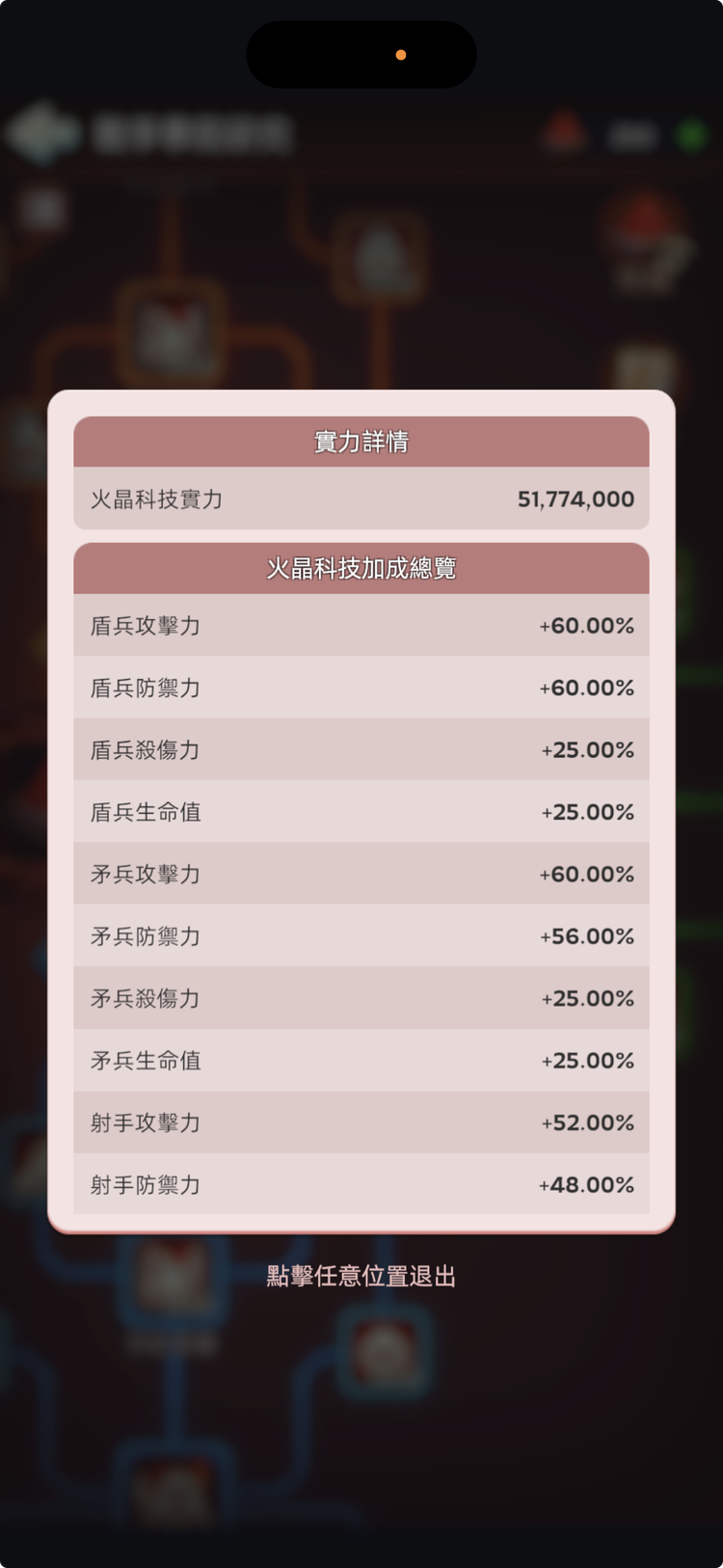Tap the 射手防禦力 +48.00% row
Screen dimensions: 723x1568
point(361,1185)
